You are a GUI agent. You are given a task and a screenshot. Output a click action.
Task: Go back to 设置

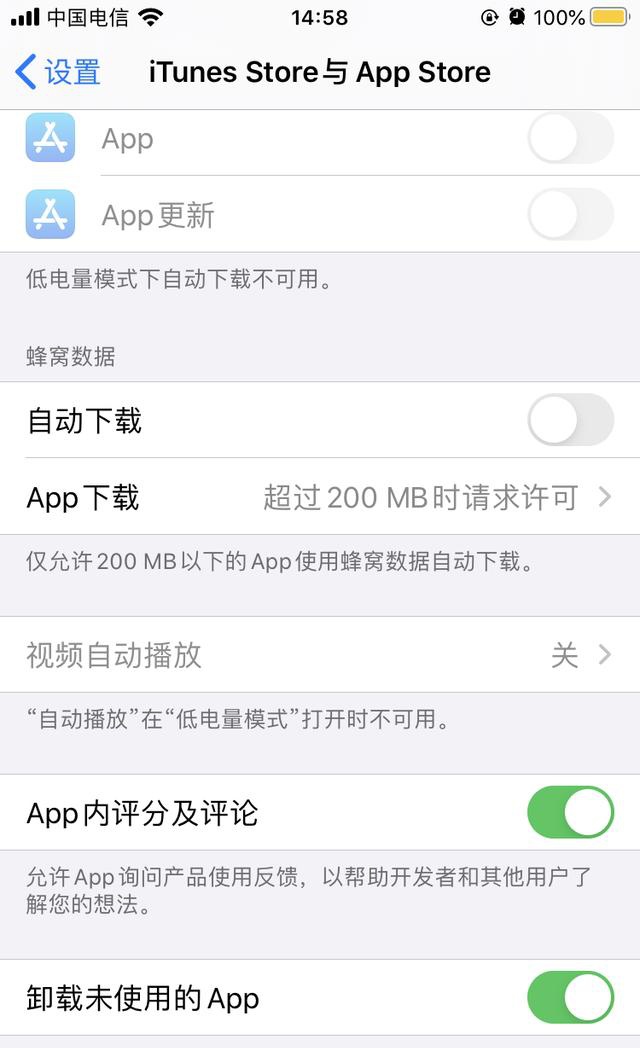tap(57, 72)
